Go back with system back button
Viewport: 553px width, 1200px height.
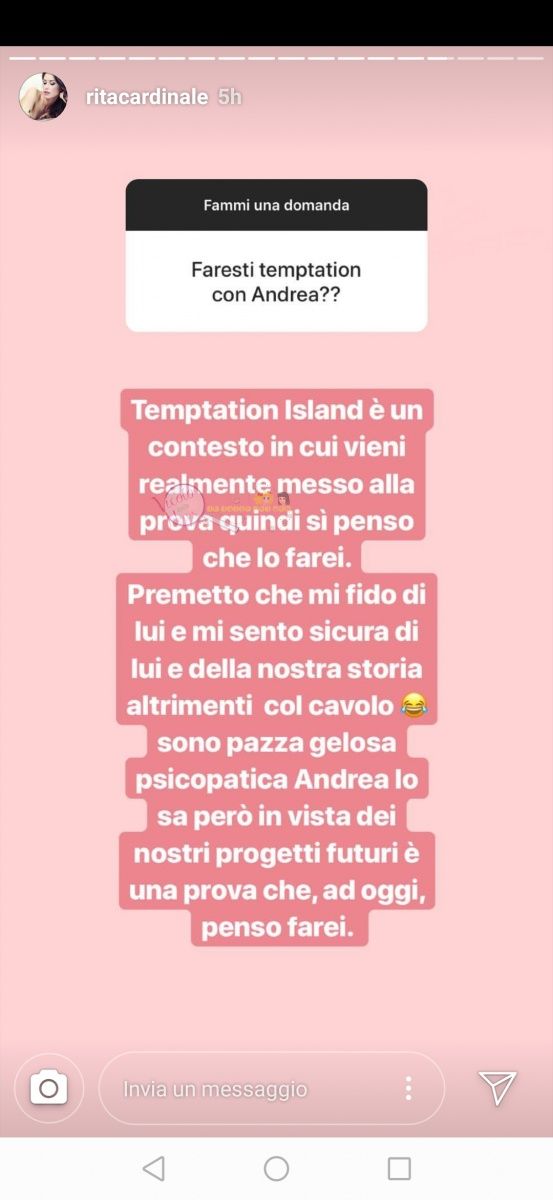(153, 1168)
